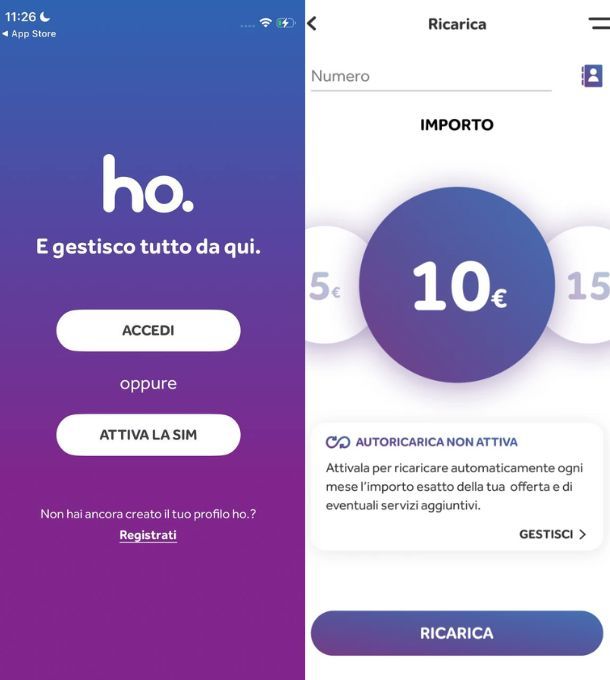
Task: Select the 10€ amount circle
Action: coord(456,286)
